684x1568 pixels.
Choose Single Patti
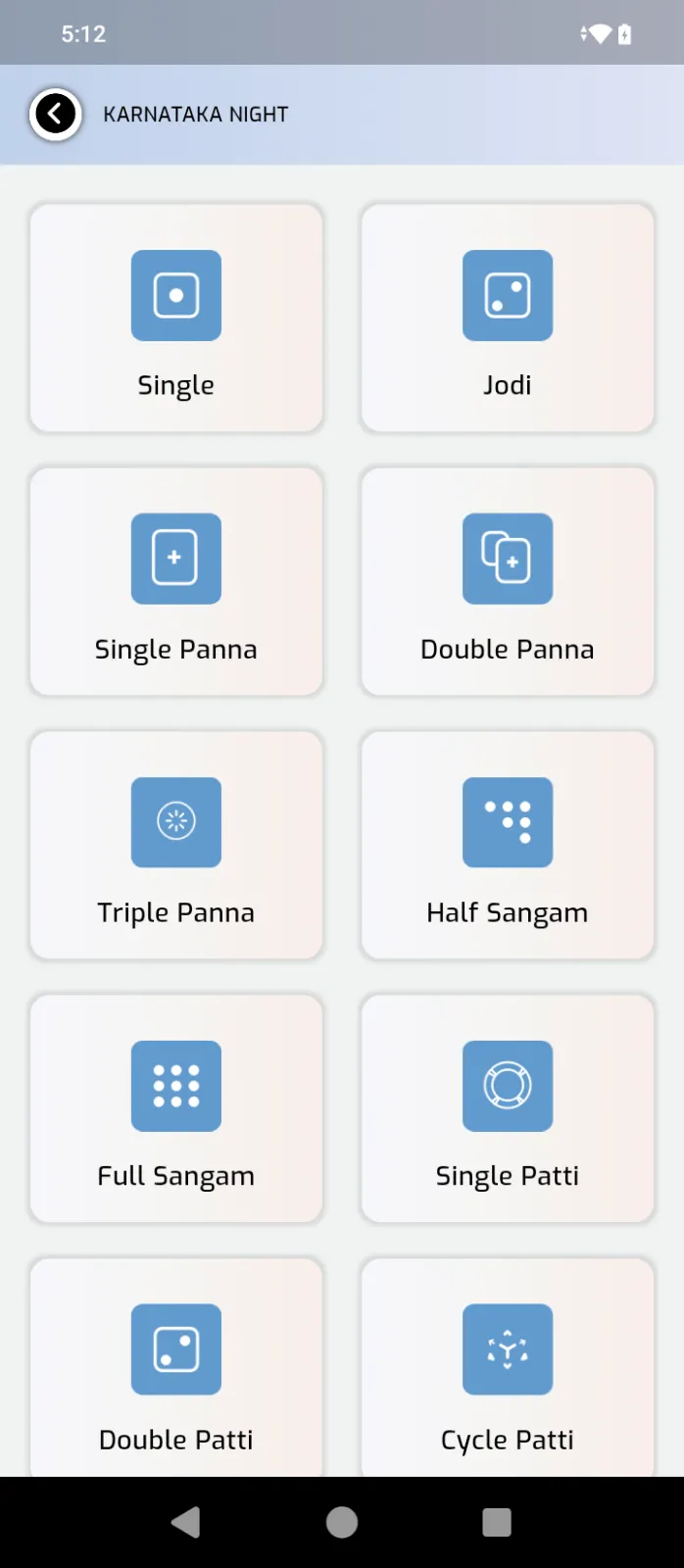tap(508, 1109)
